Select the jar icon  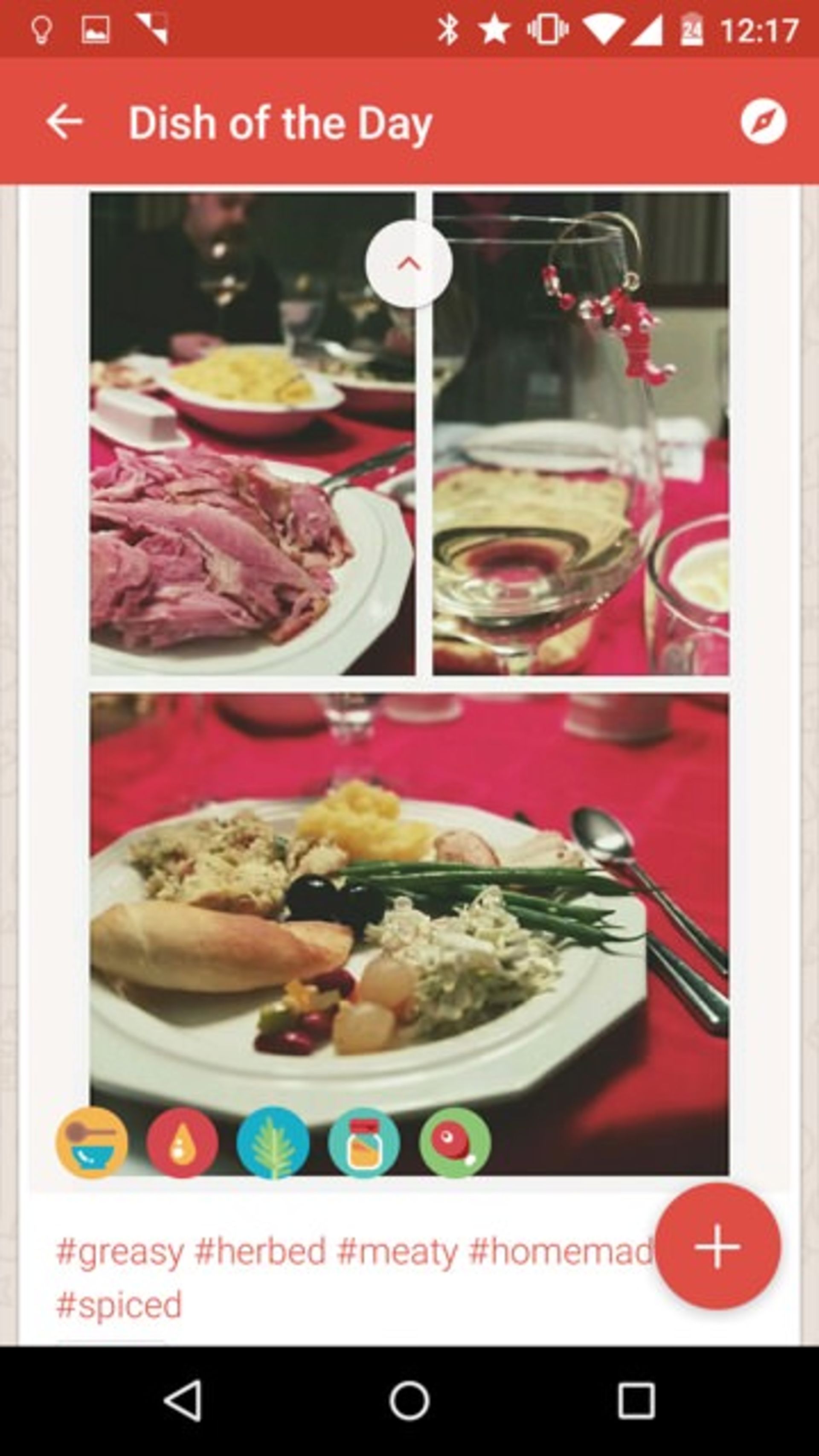(x=364, y=1142)
